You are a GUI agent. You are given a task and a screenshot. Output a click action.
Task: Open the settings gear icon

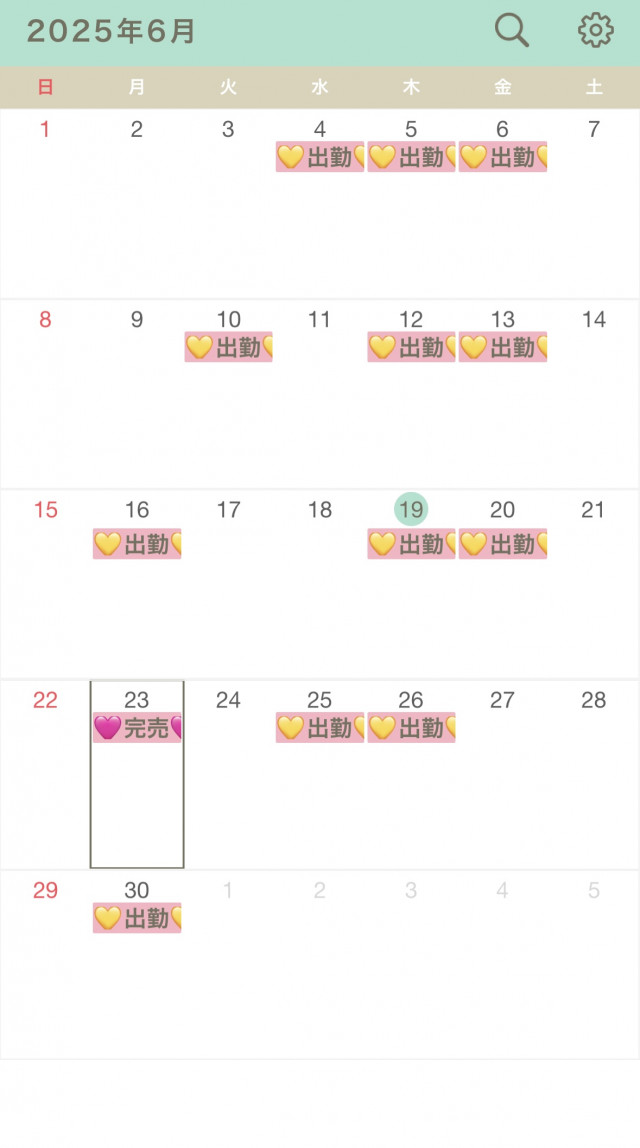tap(595, 30)
